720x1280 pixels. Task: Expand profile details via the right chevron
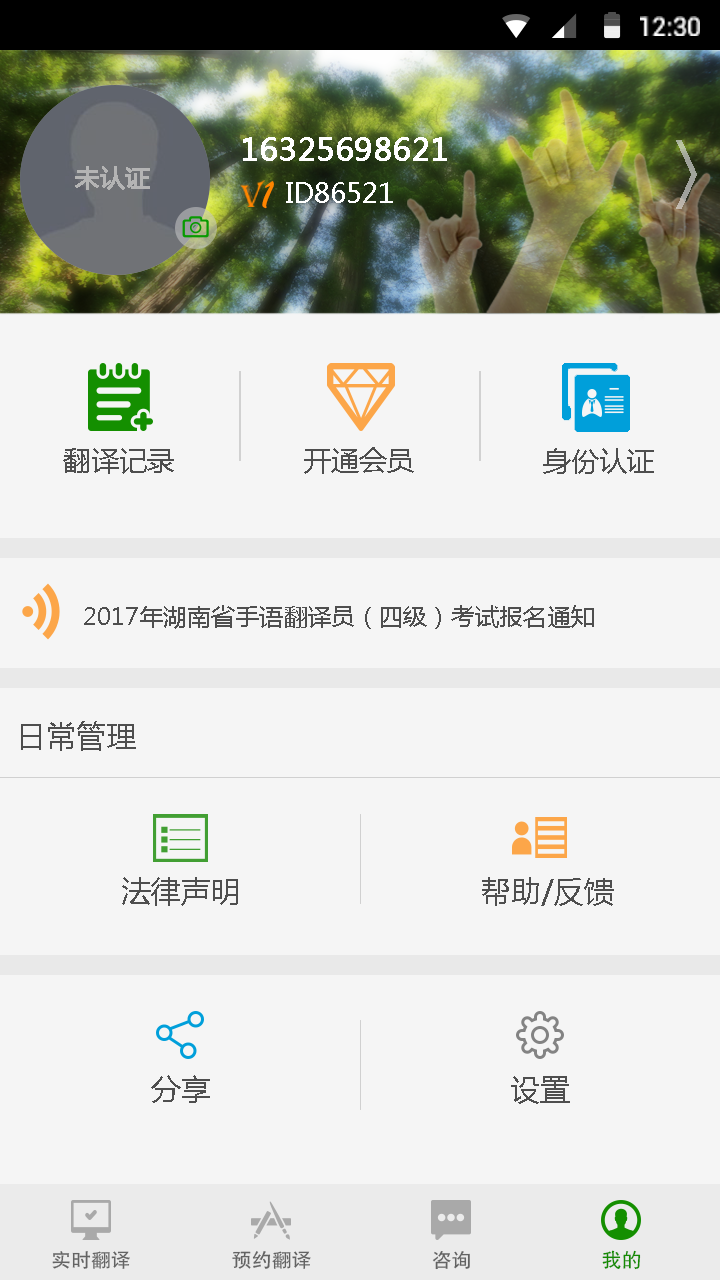coord(688,175)
